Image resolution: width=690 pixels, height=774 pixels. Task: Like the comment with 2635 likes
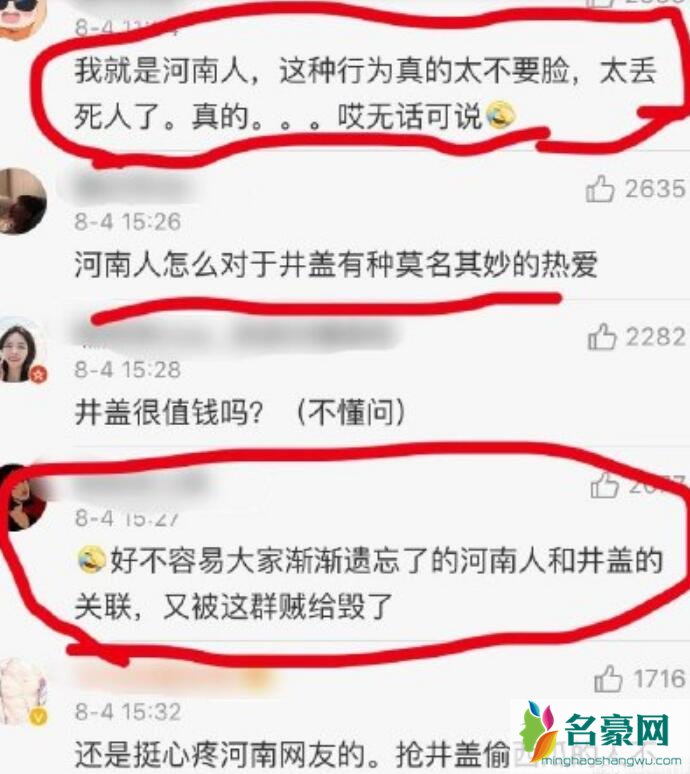[600, 188]
